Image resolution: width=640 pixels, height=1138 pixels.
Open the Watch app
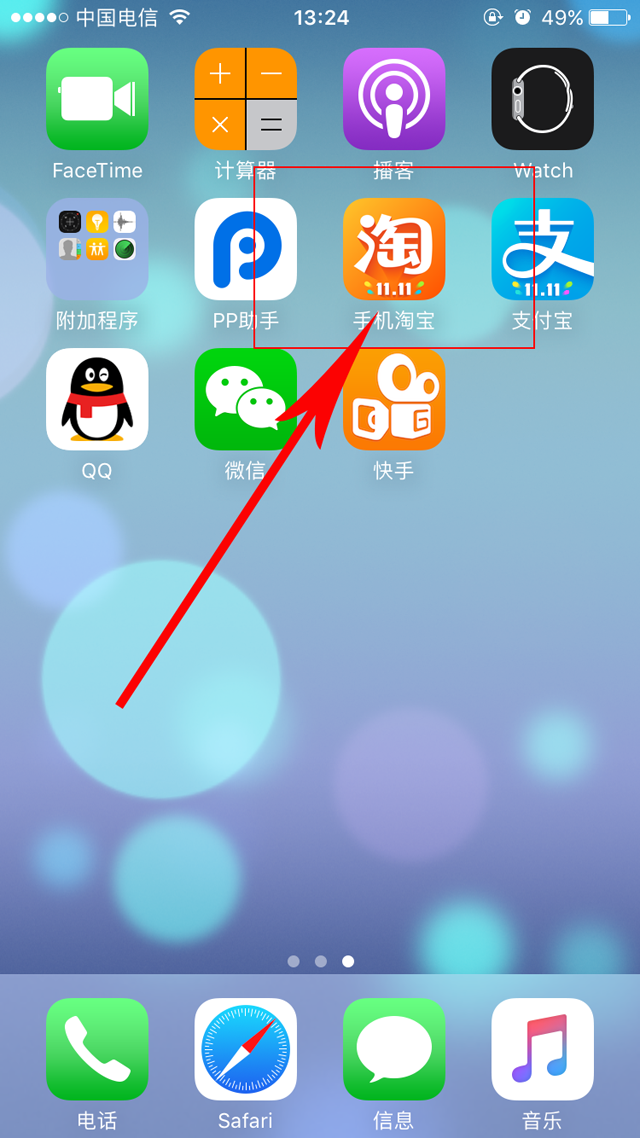pyautogui.click(x=542, y=99)
